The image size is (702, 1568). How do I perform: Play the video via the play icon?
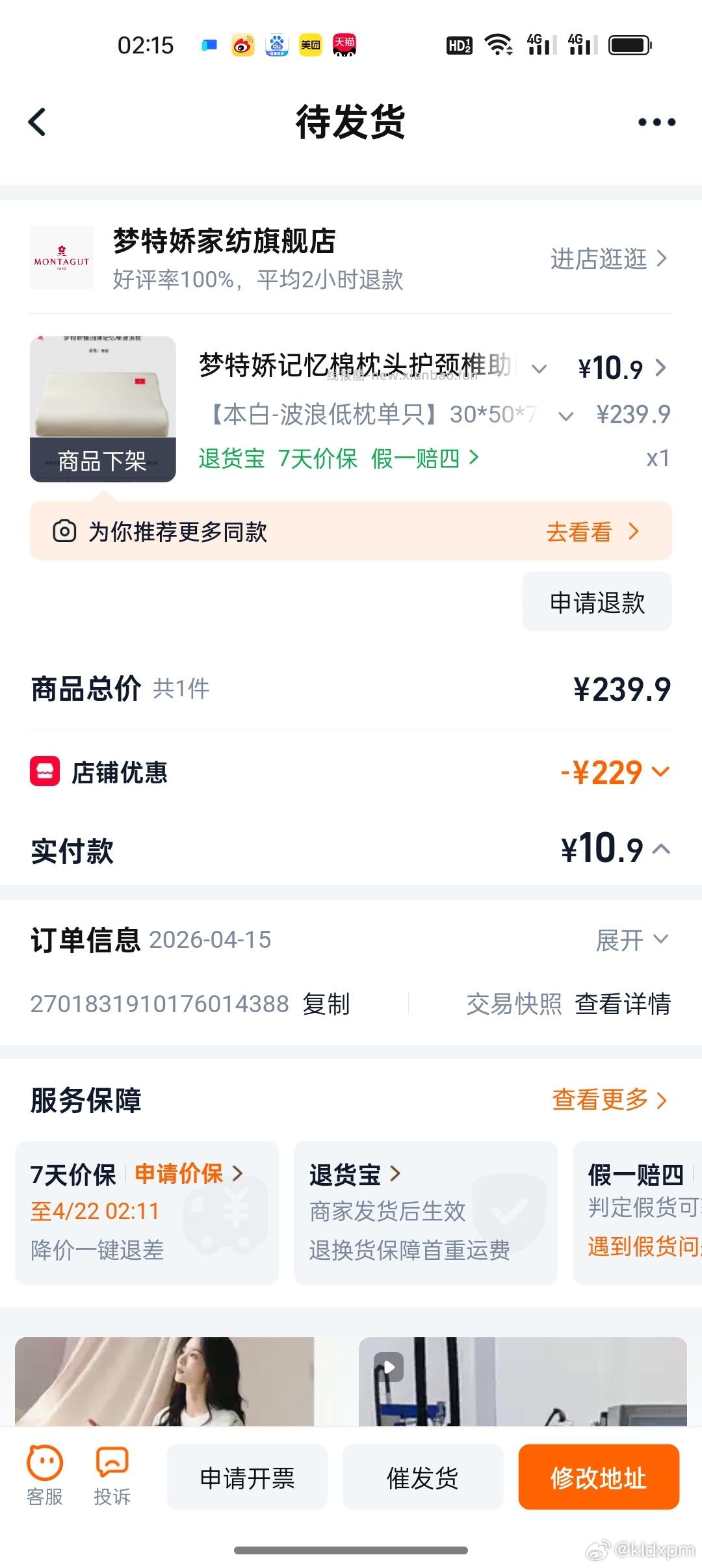pos(388,1367)
